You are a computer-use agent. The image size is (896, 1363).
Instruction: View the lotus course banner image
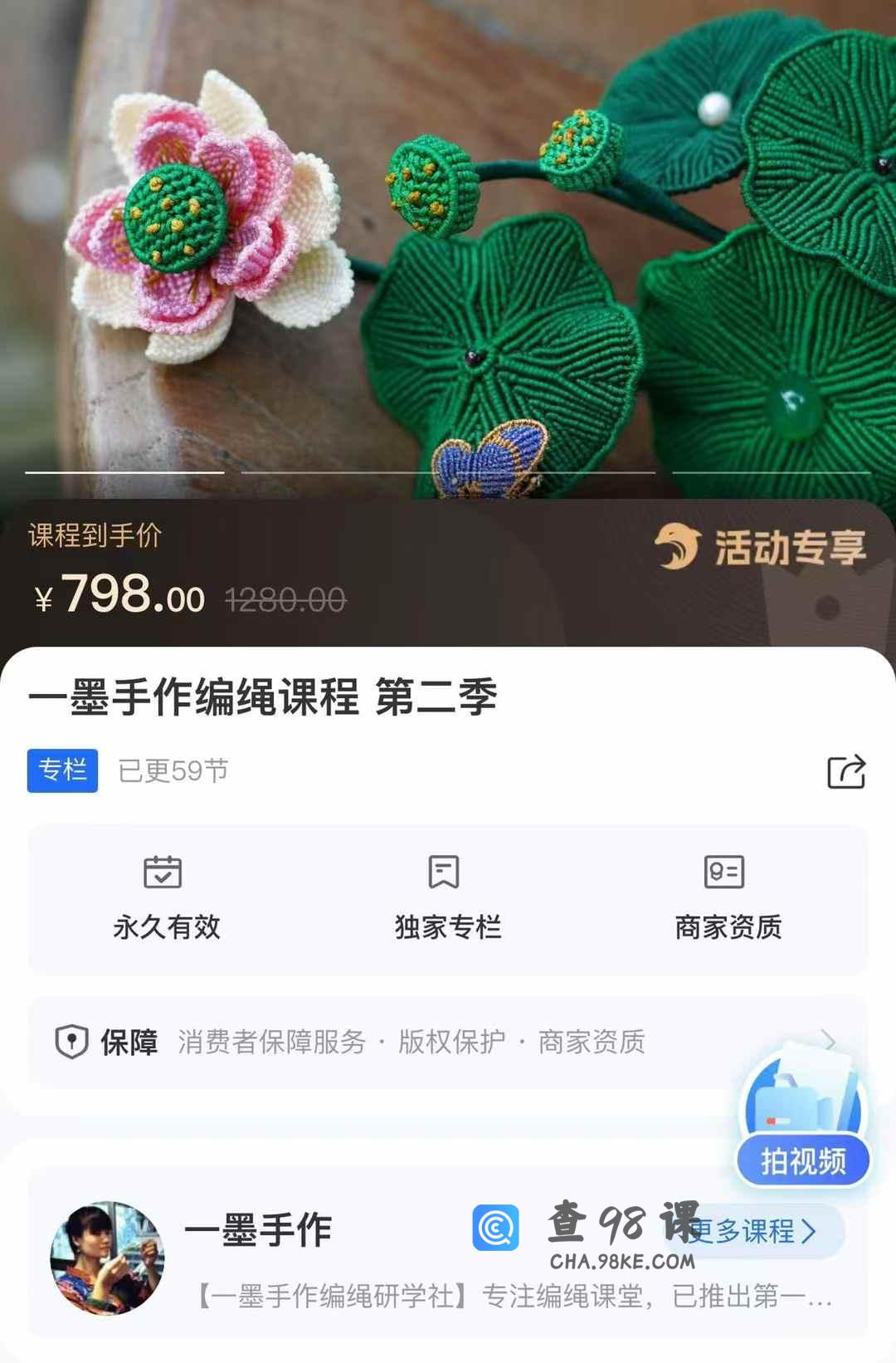(448, 249)
